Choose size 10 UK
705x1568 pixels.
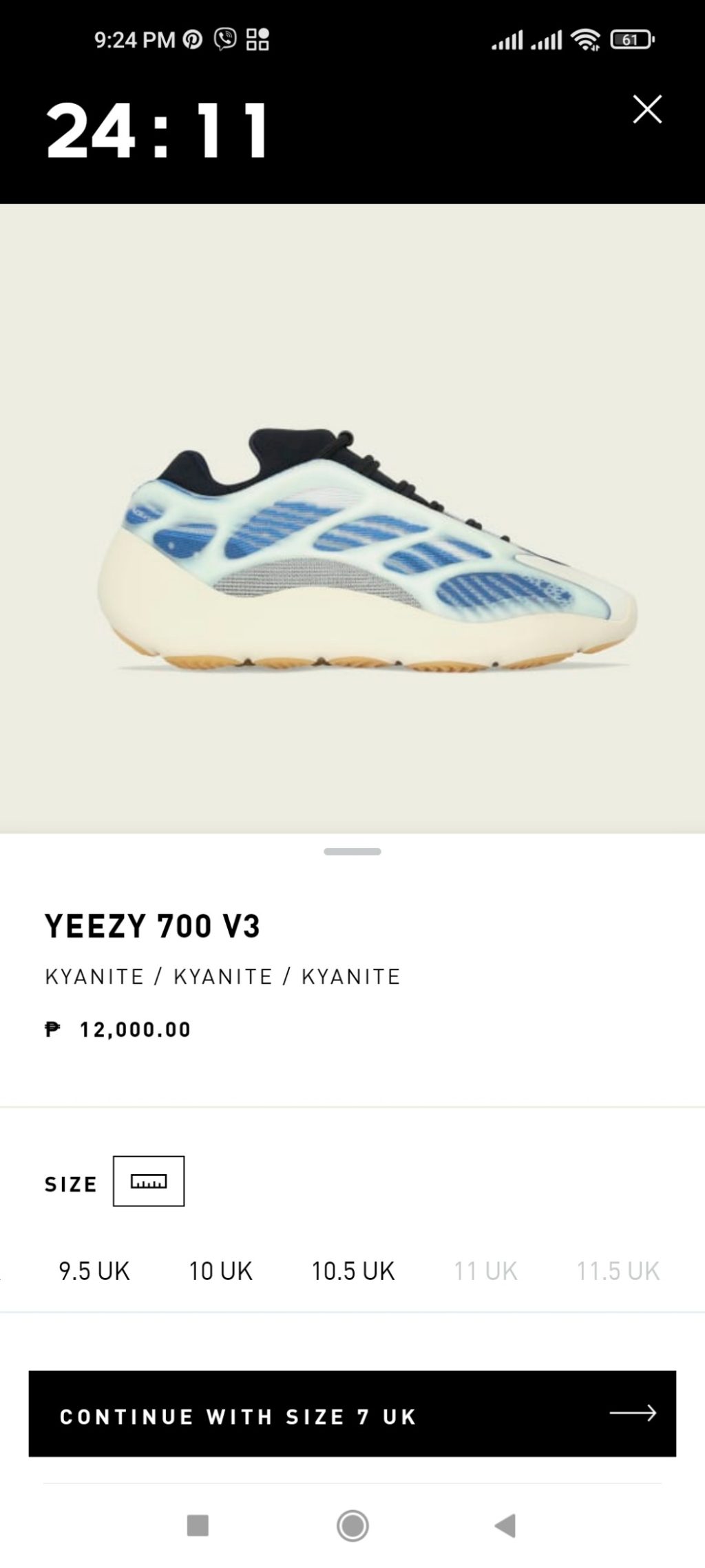pyautogui.click(x=220, y=1271)
